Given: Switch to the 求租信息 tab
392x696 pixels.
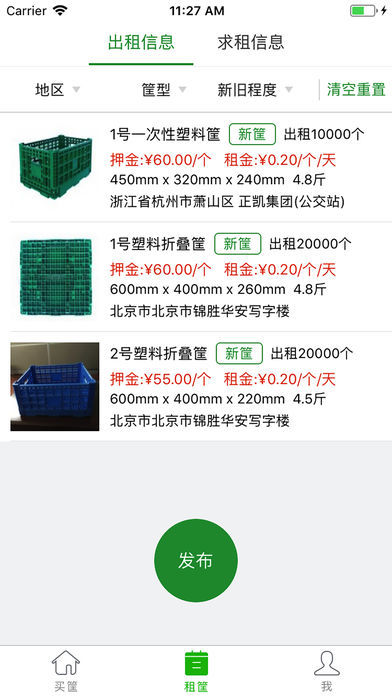Looking at the screenshot, I should (x=250, y=43).
